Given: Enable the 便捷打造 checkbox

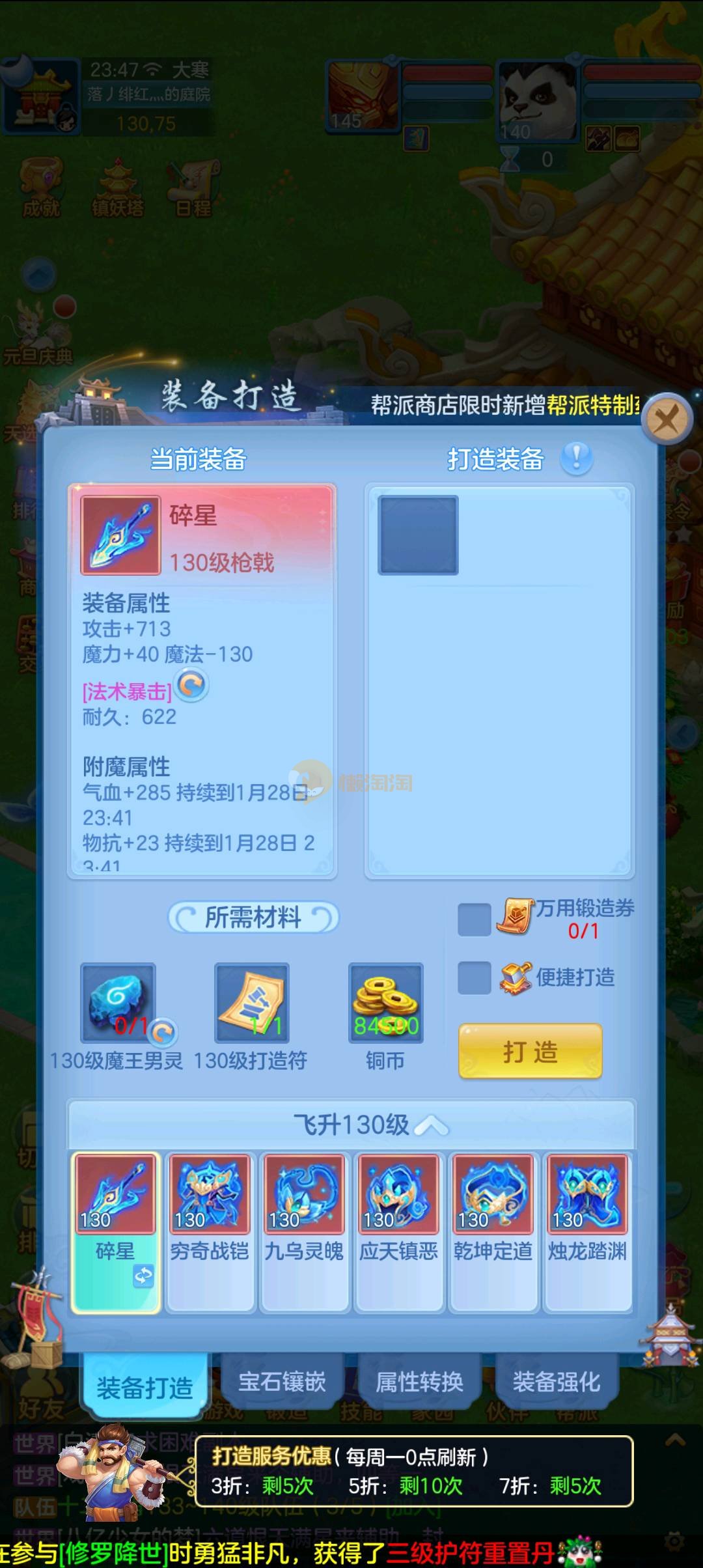Looking at the screenshot, I should (x=474, y=977).
